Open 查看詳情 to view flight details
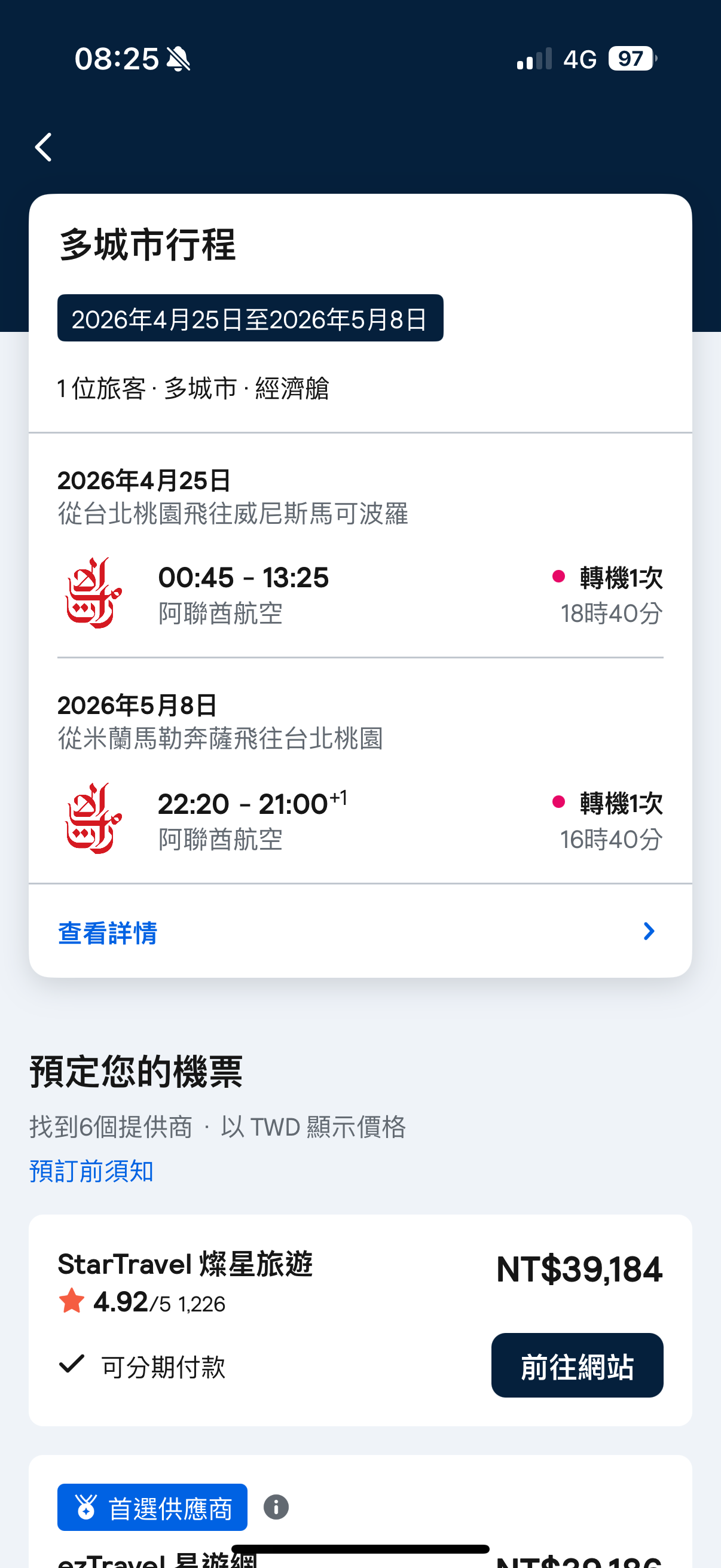This screenshot has width=721, height=1568. point(360,931)
